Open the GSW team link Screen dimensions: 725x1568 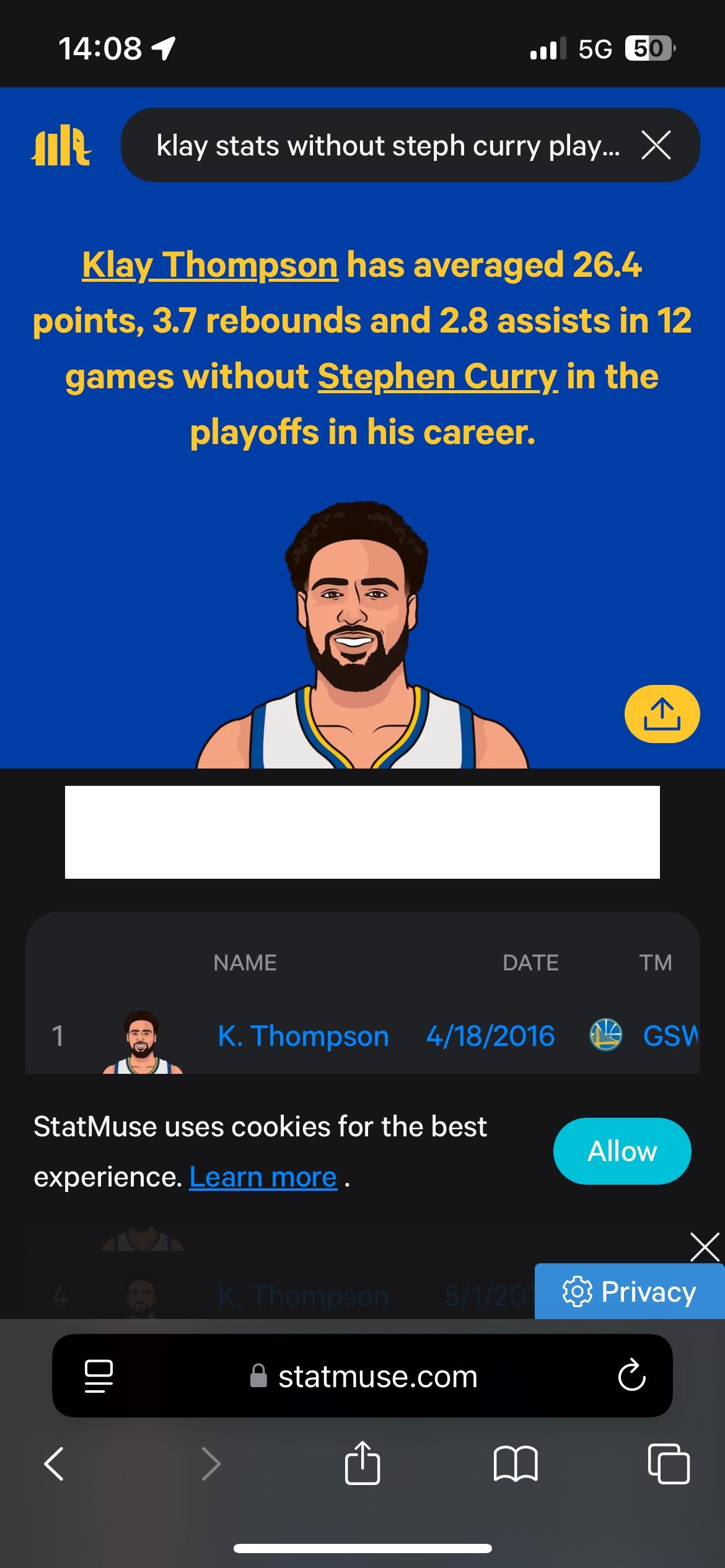(669, 1036)
